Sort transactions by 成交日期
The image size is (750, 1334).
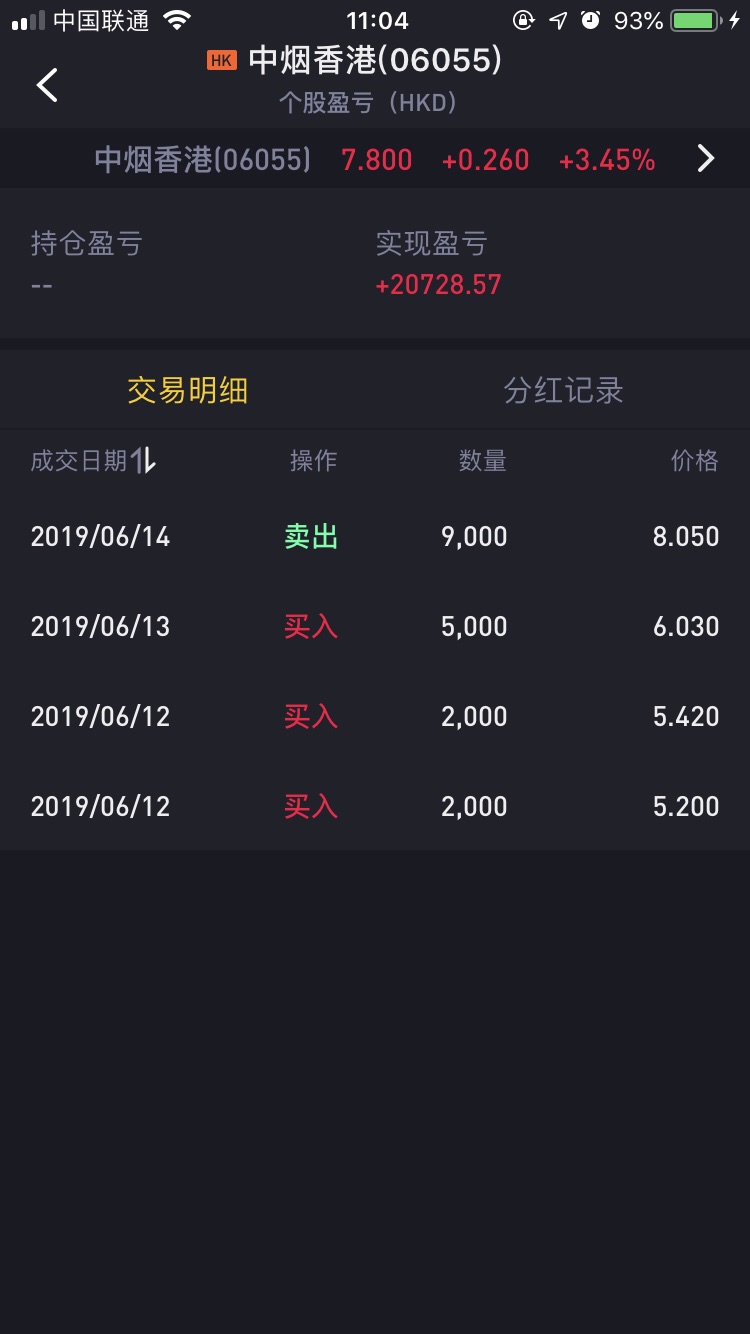click(93, 460)
